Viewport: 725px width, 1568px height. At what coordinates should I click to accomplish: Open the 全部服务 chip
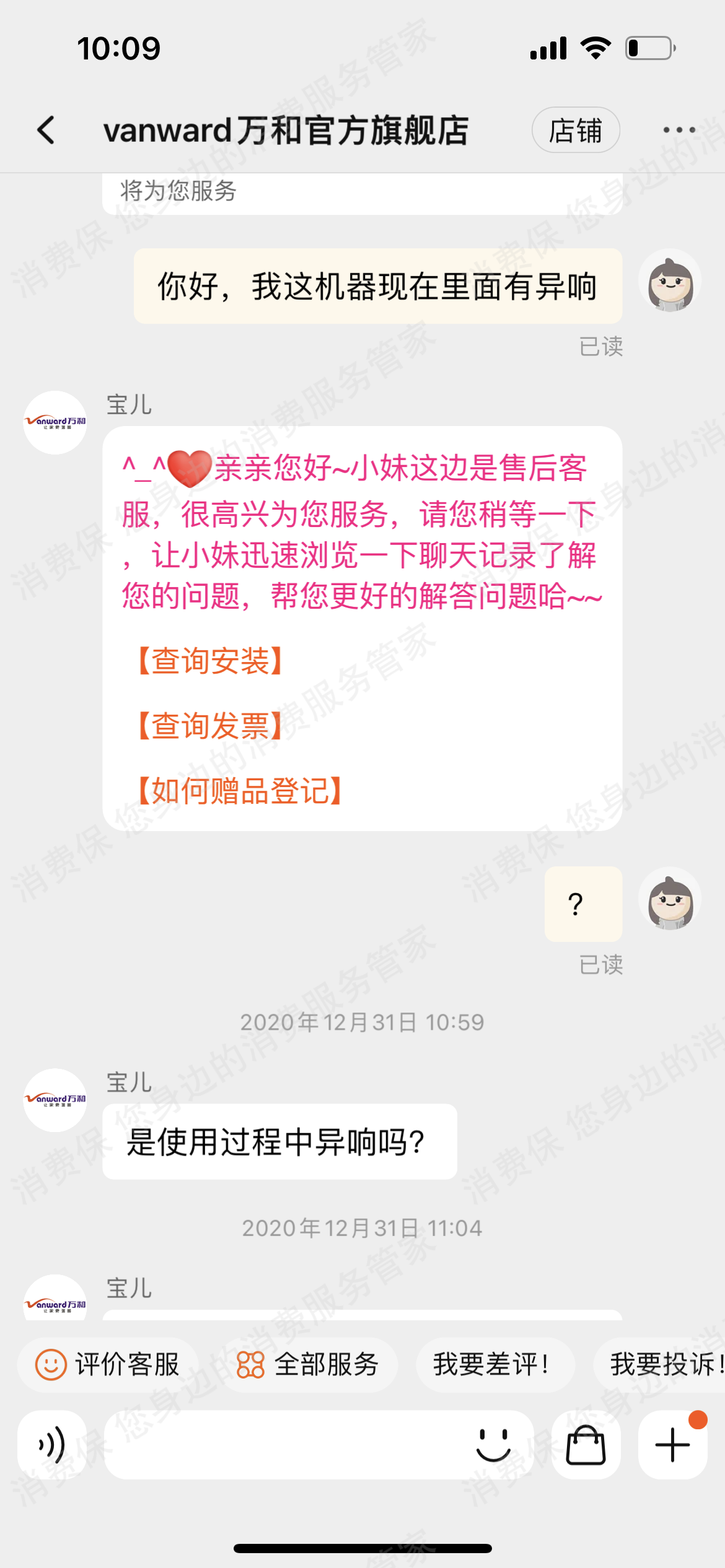tap(309, 1364)
